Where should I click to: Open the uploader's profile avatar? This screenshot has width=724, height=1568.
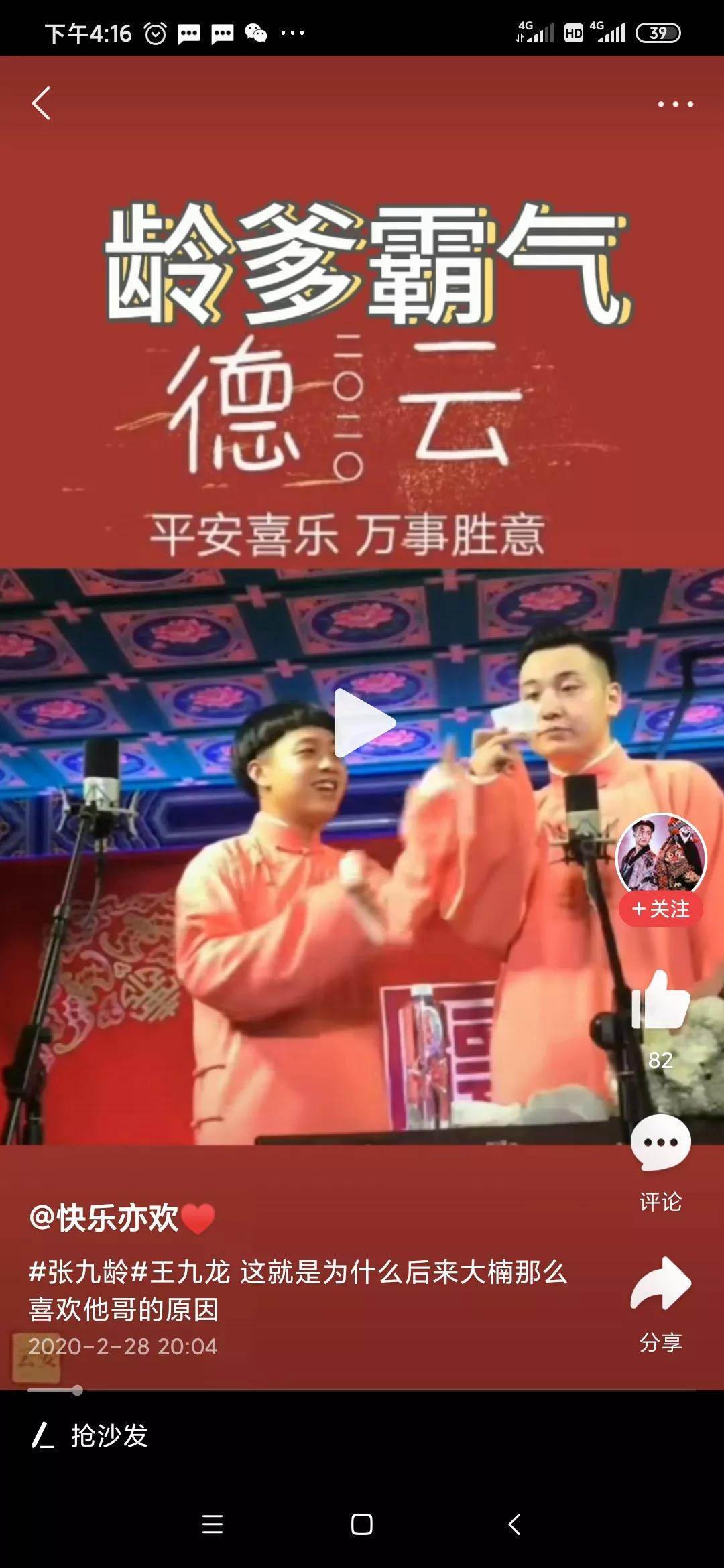pos(661,855)
